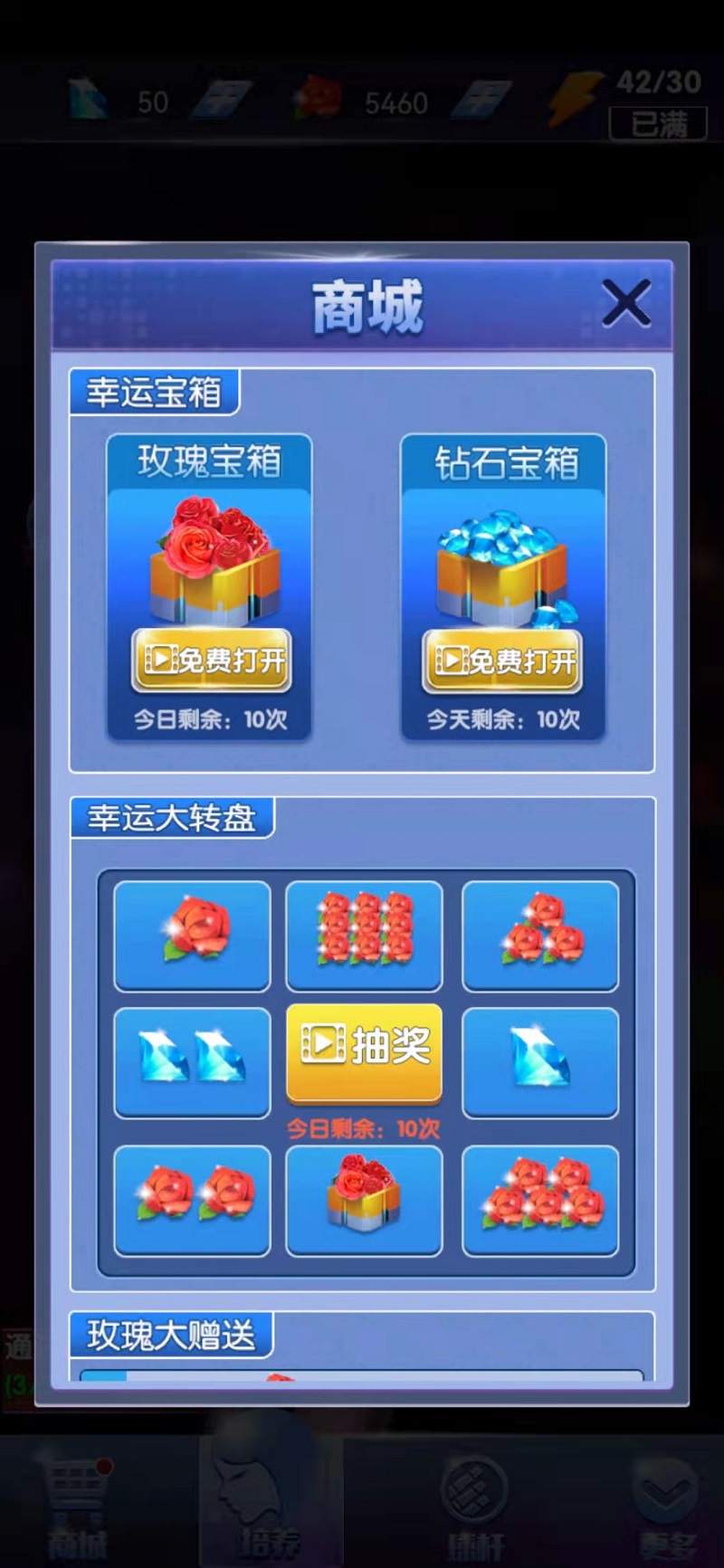Click the diamond currency icon at top left

click(86, 100)
